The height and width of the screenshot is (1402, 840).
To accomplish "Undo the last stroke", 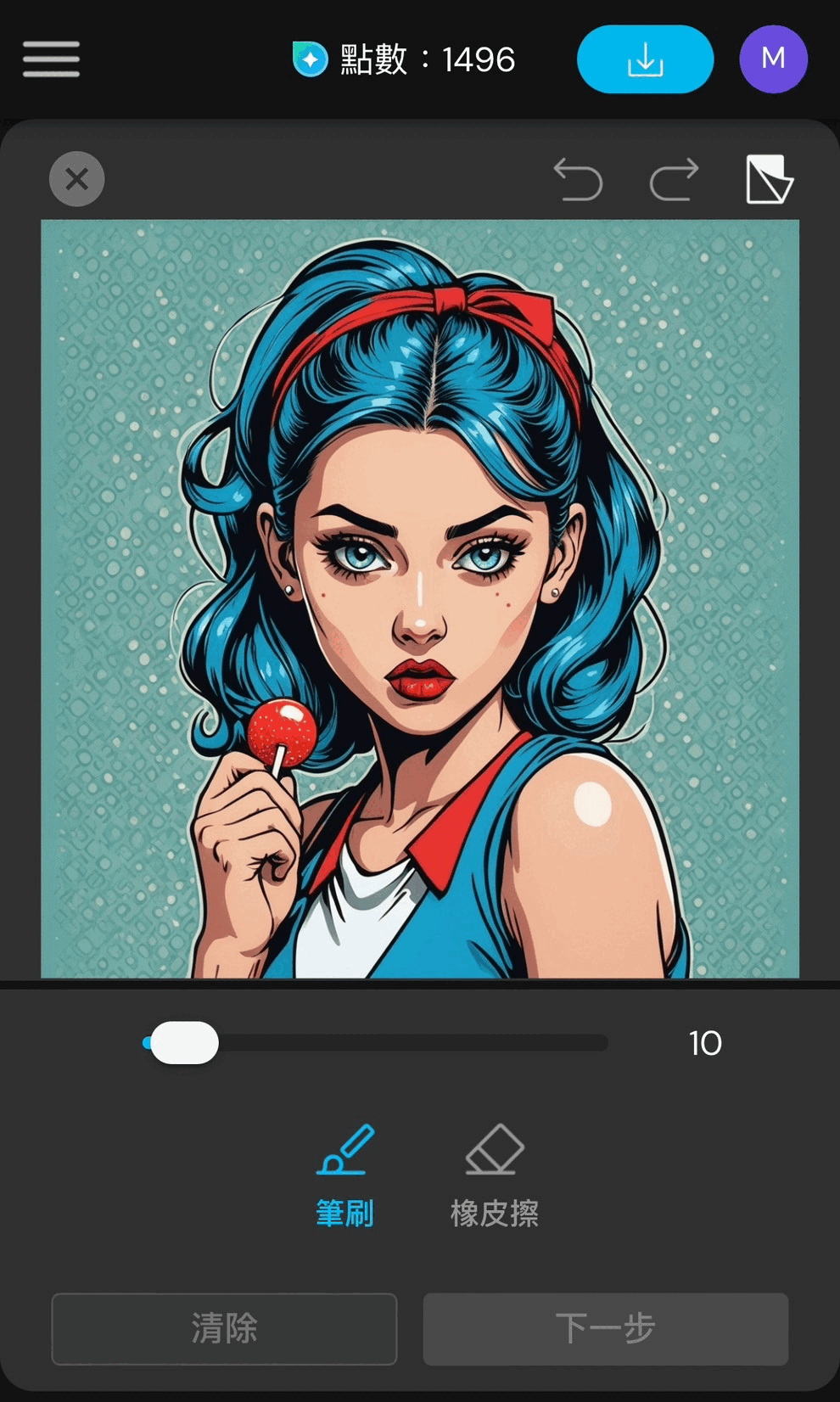I will click(x=579, y=180).
